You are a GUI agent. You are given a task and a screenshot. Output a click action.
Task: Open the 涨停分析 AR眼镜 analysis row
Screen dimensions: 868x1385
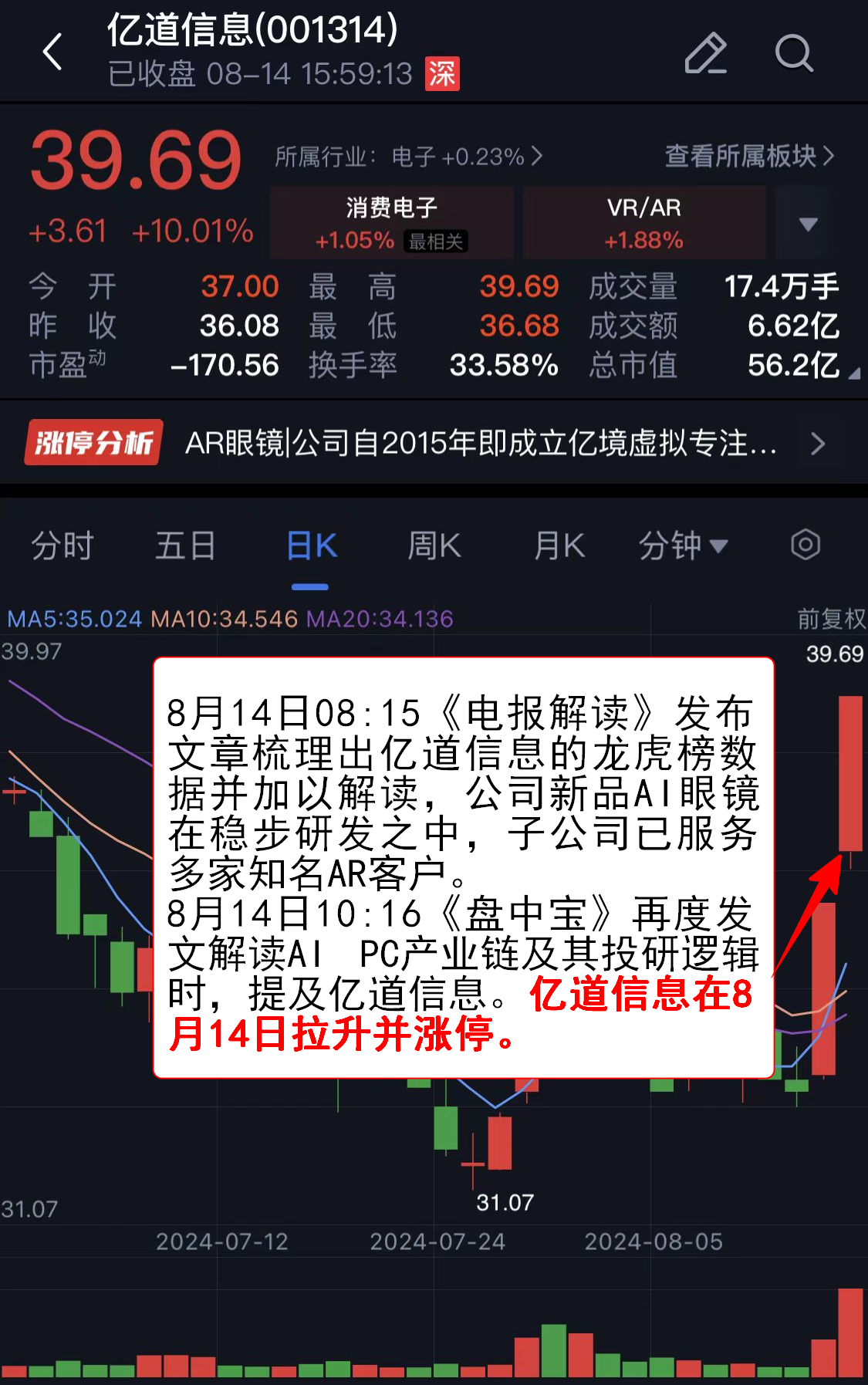coord(432,443)
